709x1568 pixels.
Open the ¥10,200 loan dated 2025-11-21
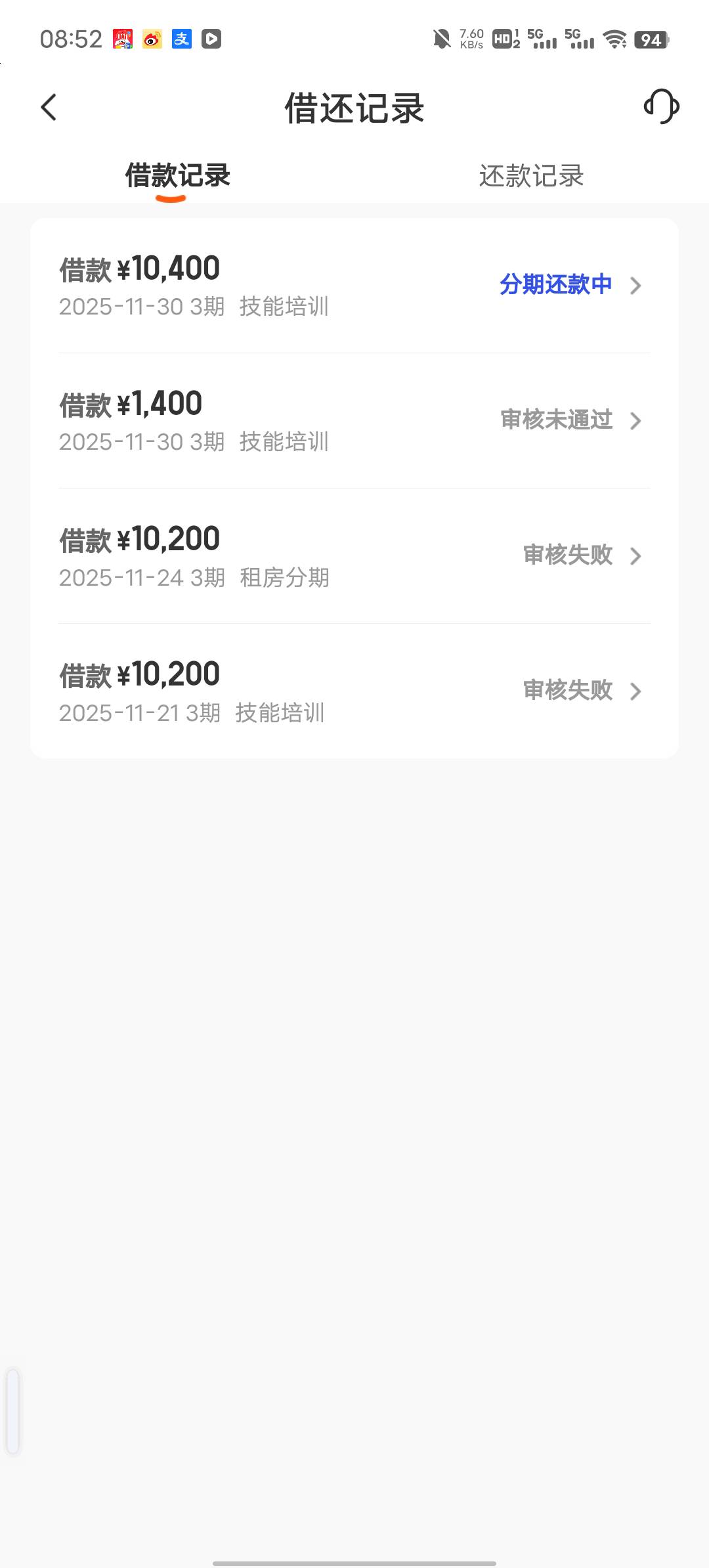tap(354, 691)
